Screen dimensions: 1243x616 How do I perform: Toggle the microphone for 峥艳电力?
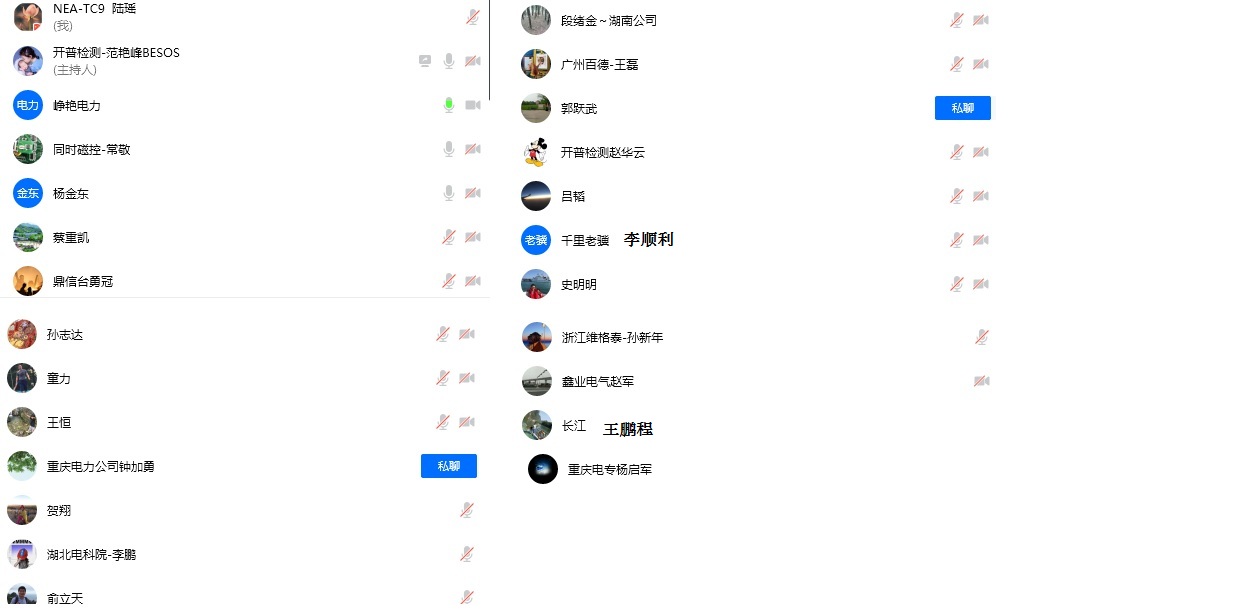[x=449, y=105]
